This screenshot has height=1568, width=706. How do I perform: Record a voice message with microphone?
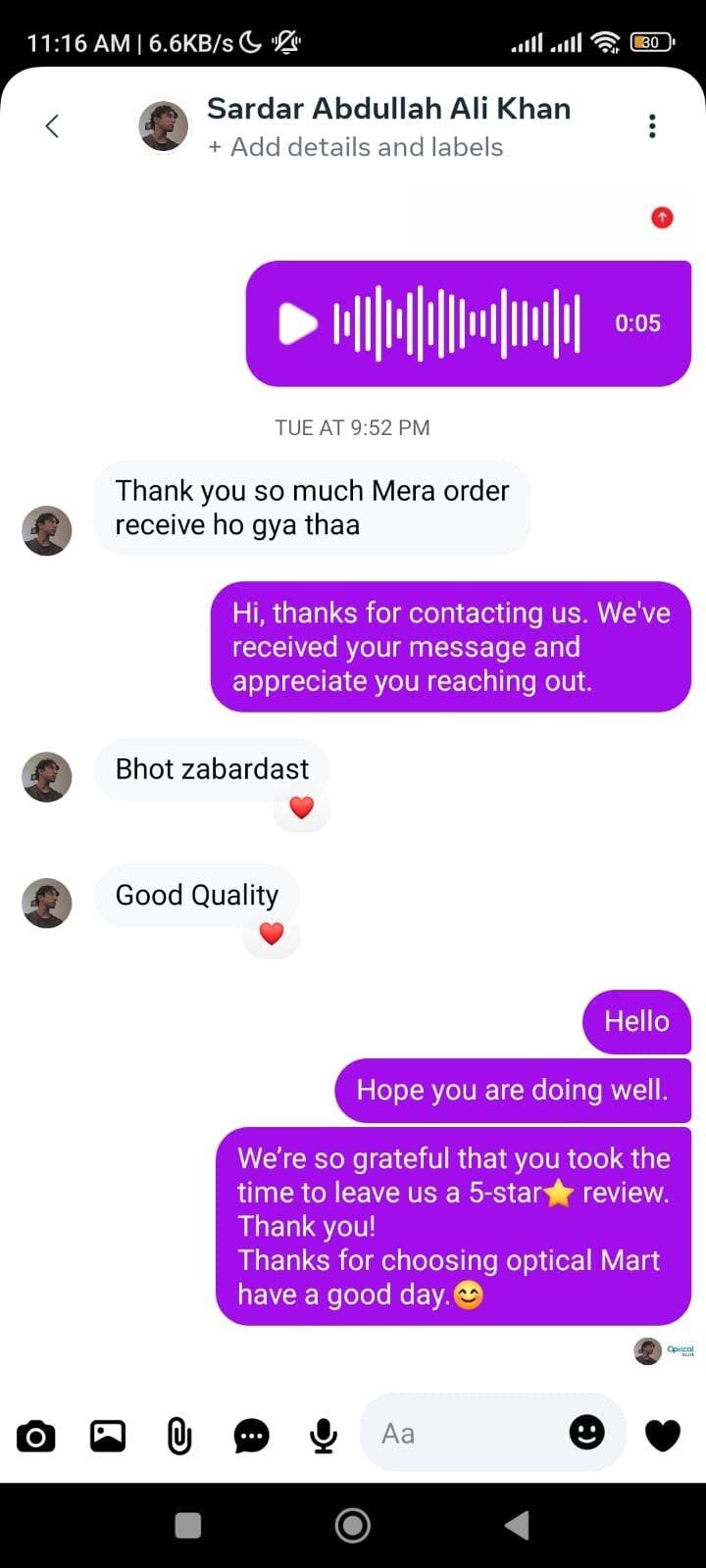pyautogui.click(x=323, y=1436)
